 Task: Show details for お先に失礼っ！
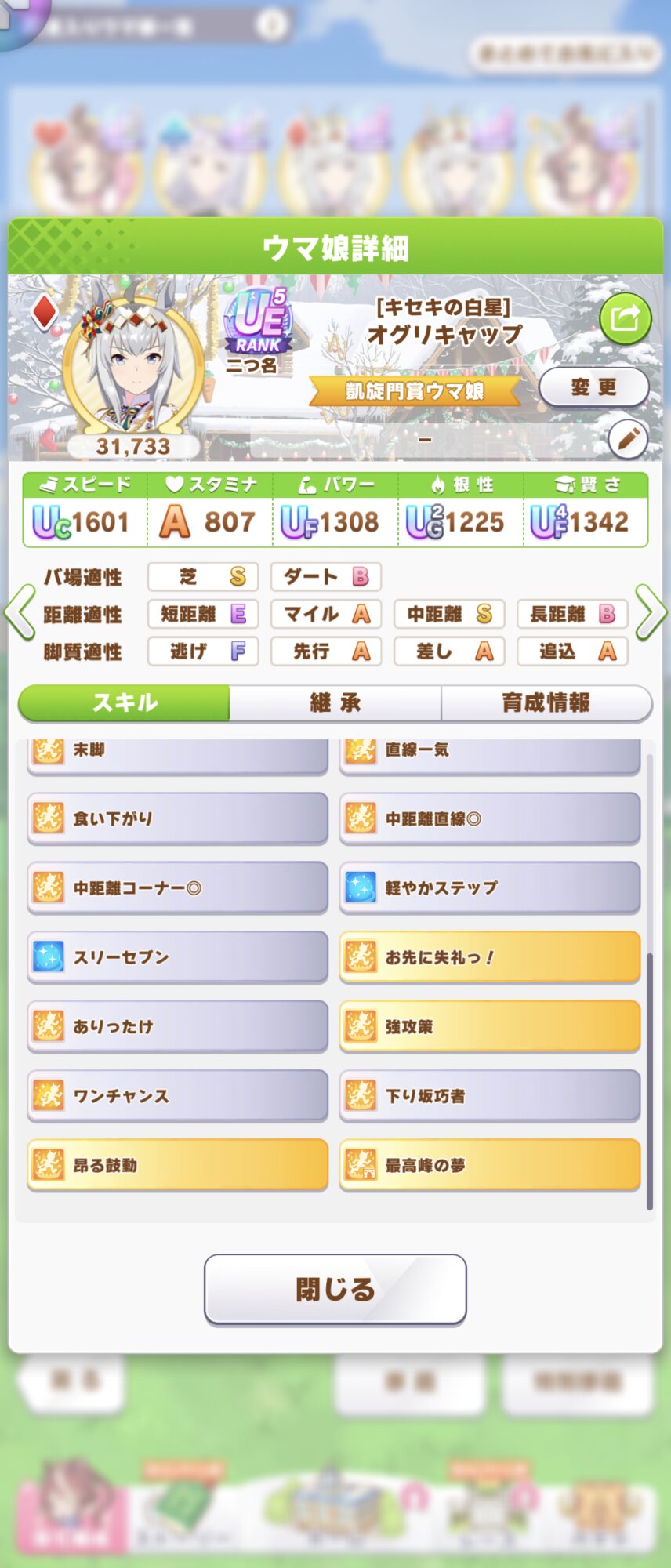[489, 957]
